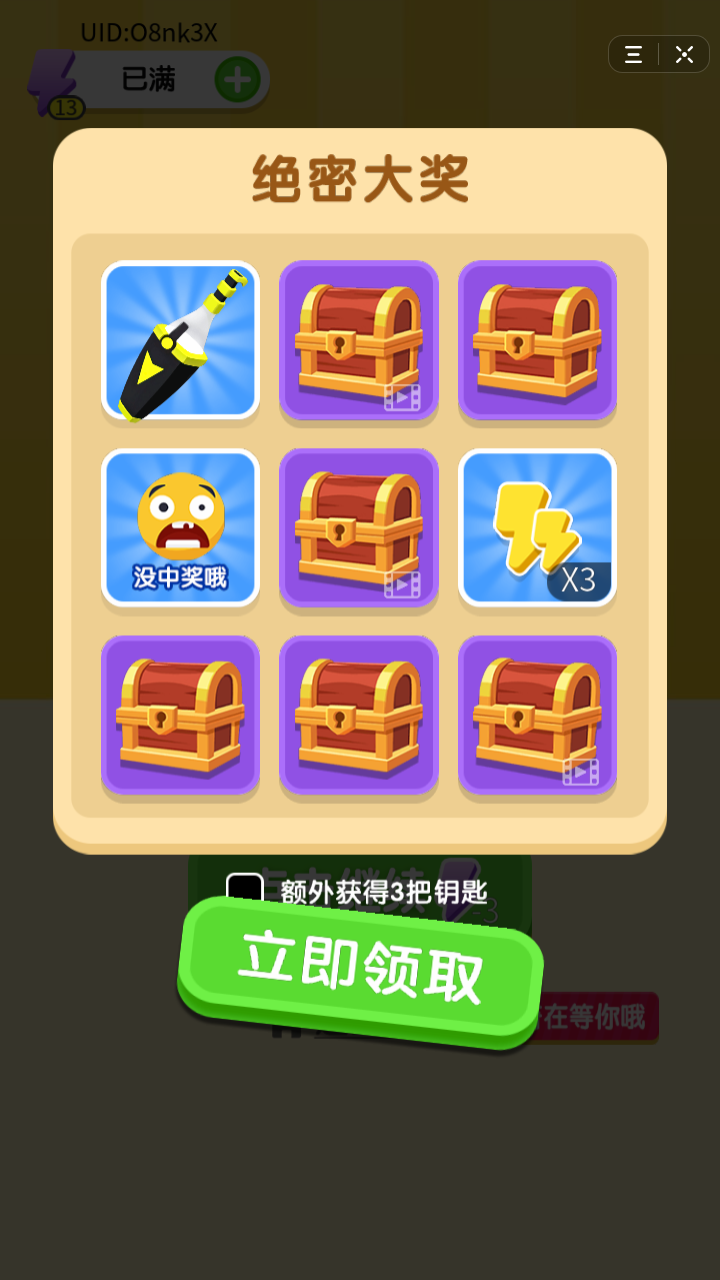Tap the energy counter showing 13
The height and width of the screenshot is (1280, 720).
point(65,107)
